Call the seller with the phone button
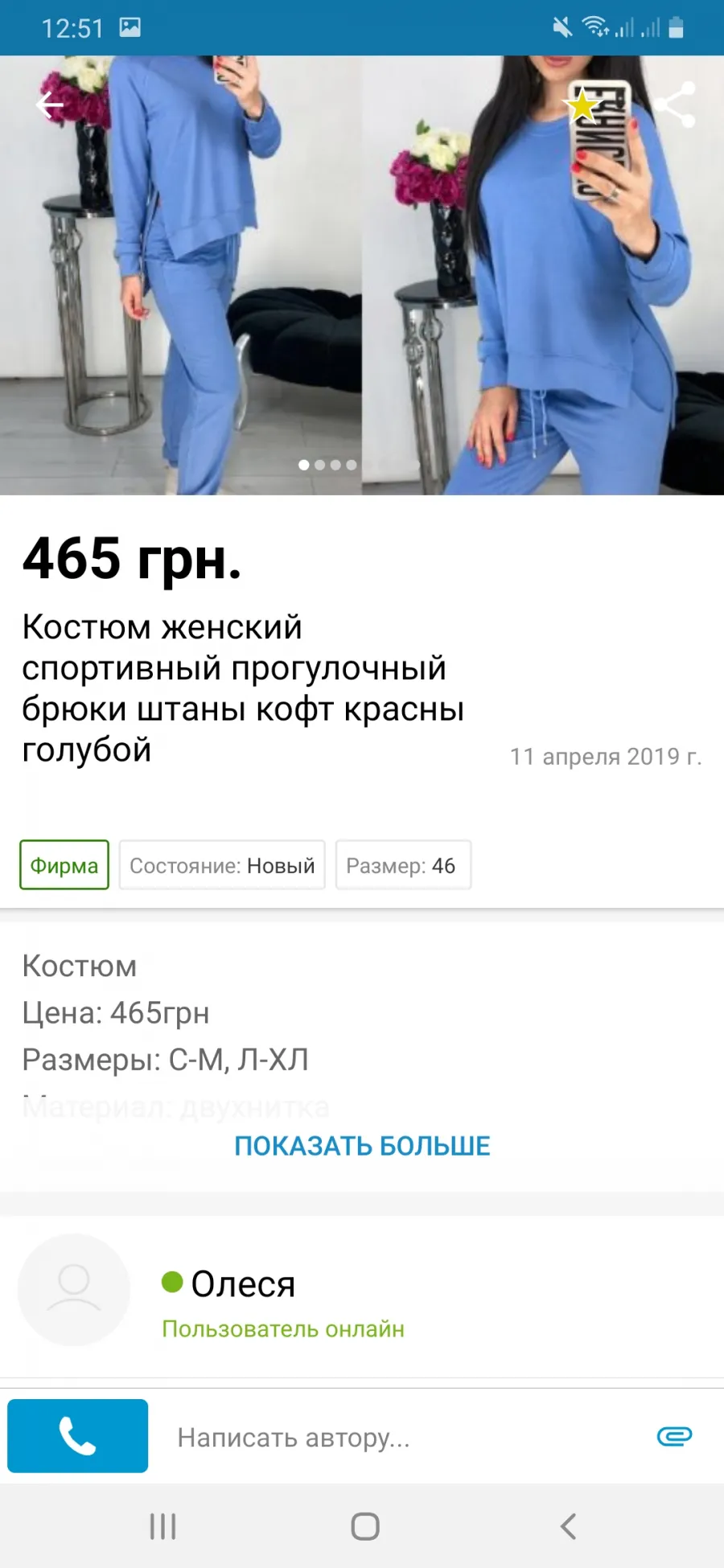 (x=77, y=1436)
